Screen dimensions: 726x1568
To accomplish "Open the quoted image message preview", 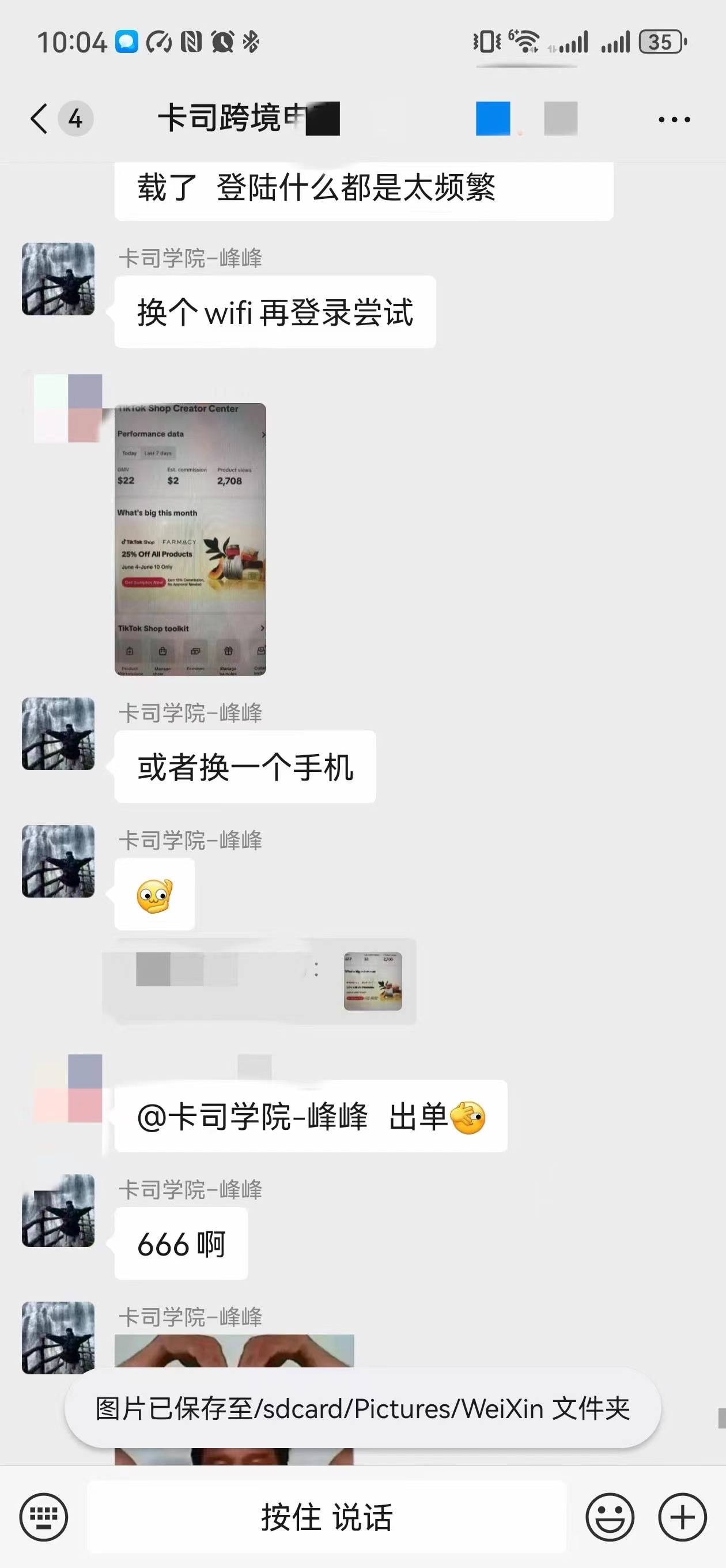I will 372,981.
